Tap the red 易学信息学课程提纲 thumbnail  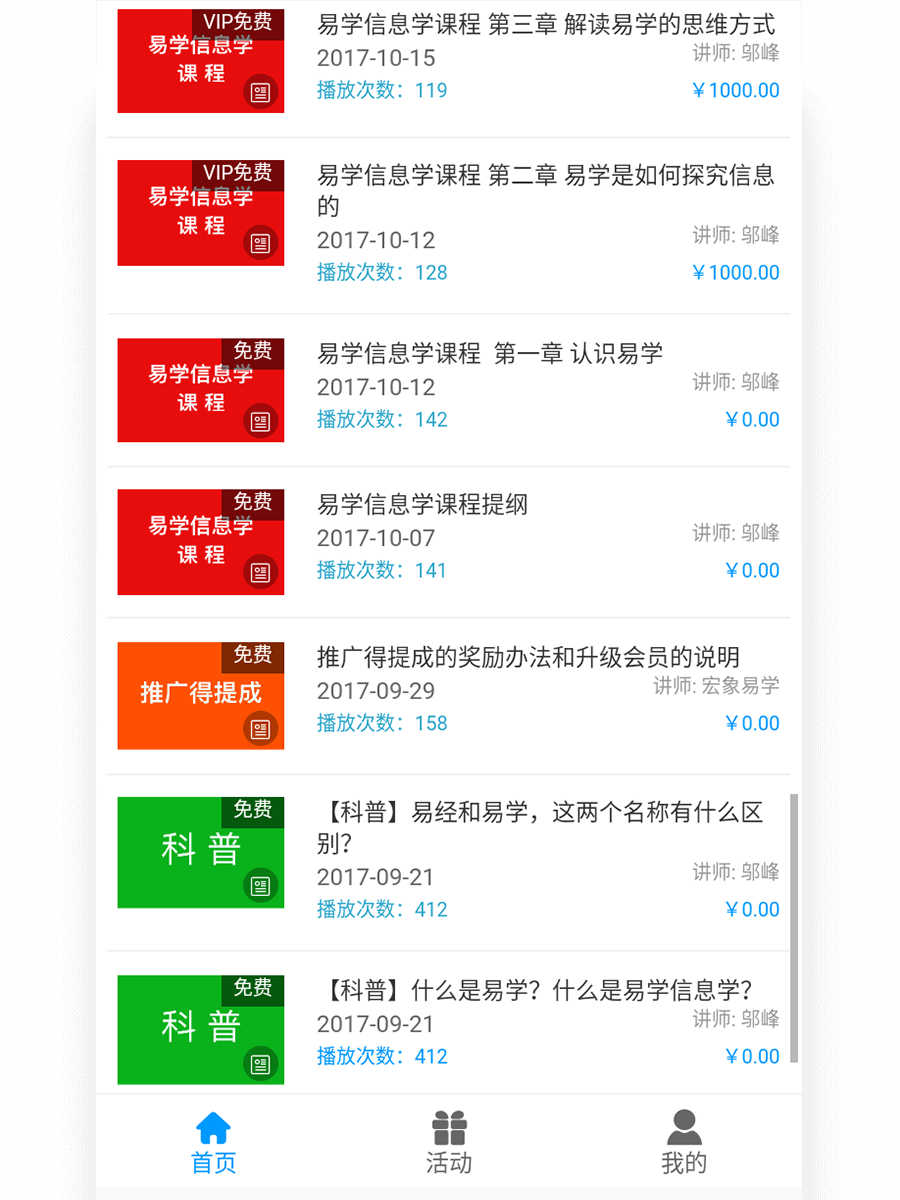(200, 542)
